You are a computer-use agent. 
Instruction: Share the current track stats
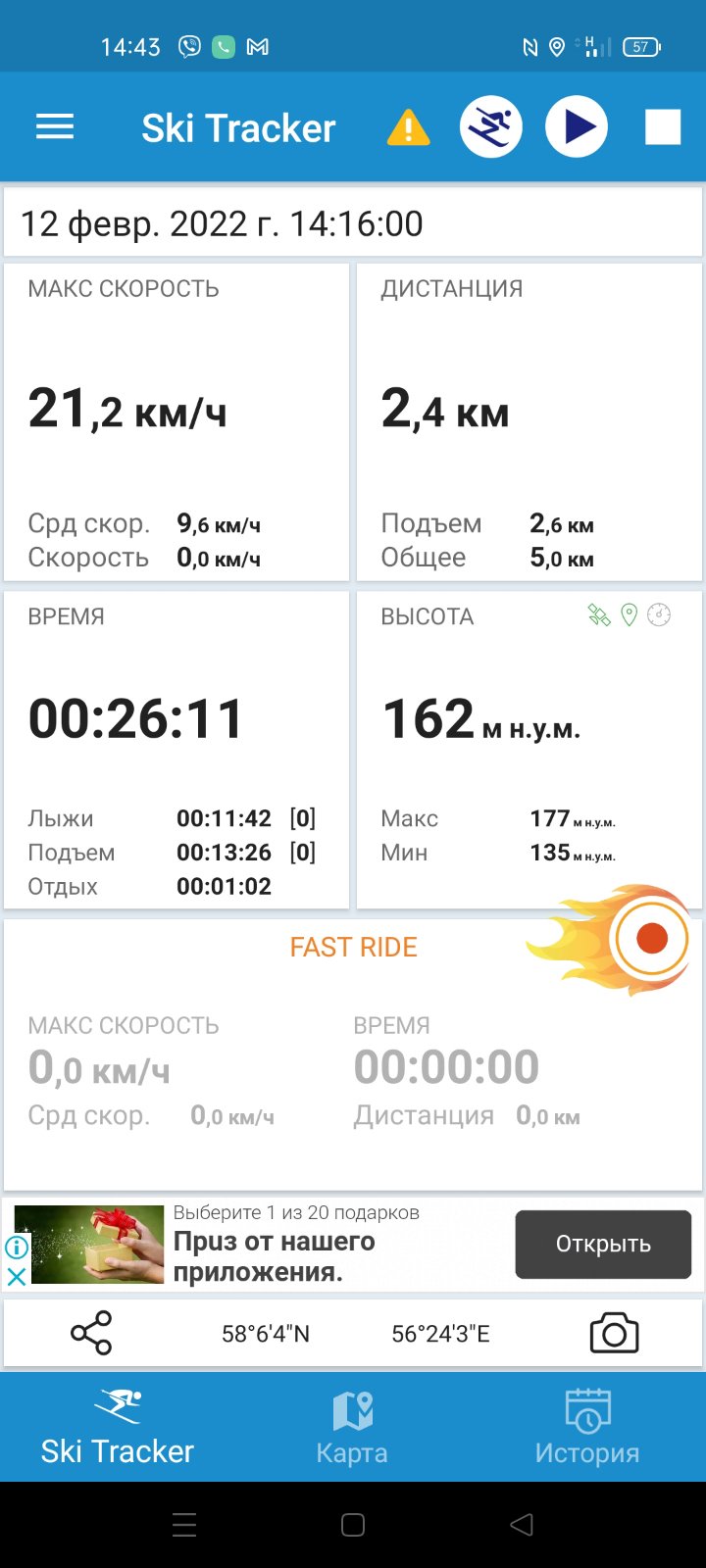(x=91, y=1333)
